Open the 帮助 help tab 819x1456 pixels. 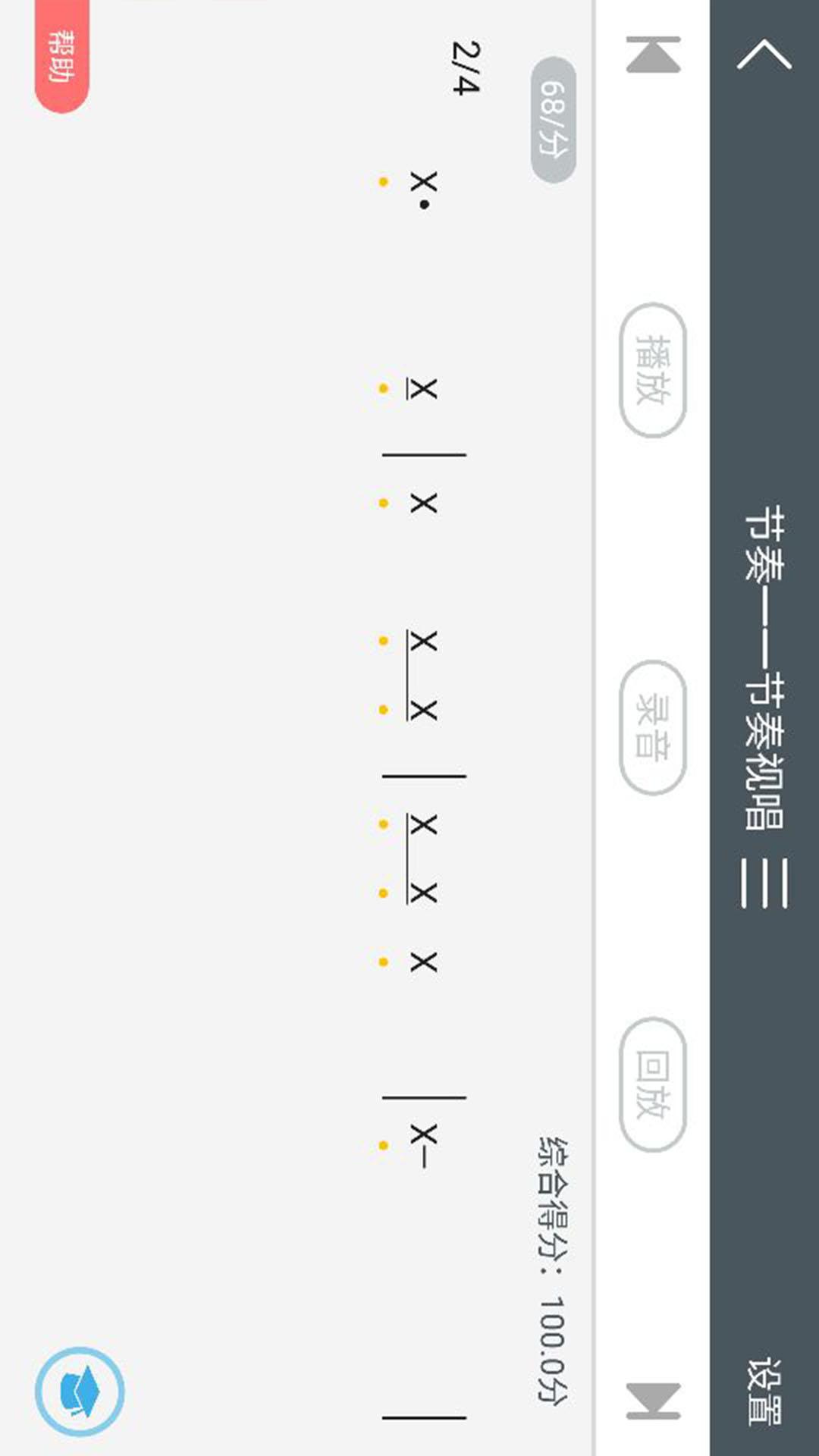coord(61,57)
